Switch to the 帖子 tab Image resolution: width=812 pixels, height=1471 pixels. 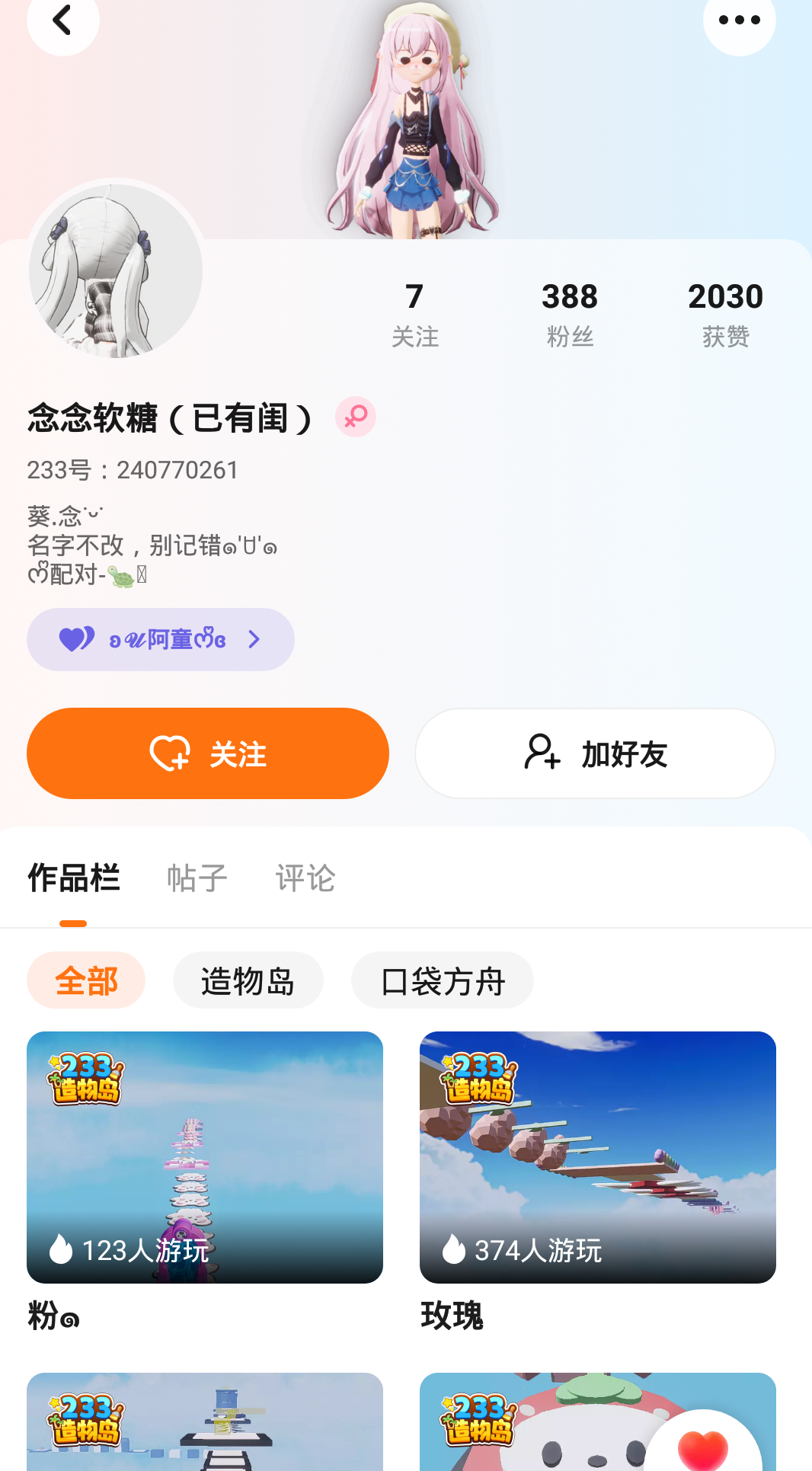[x=197, y=878]
